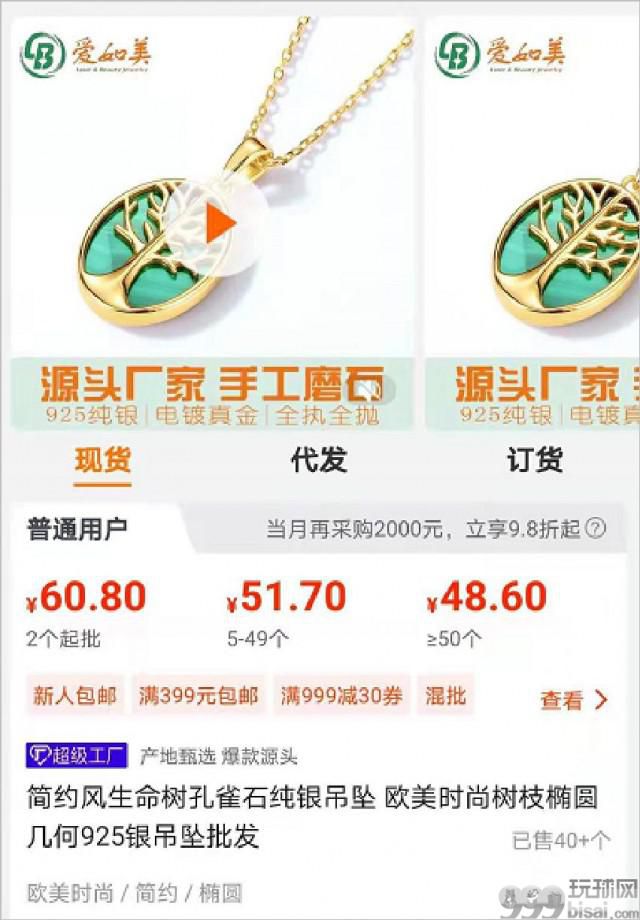Switch to the 代发 tab
The image size is (640, 920).
tap(318, 460)
